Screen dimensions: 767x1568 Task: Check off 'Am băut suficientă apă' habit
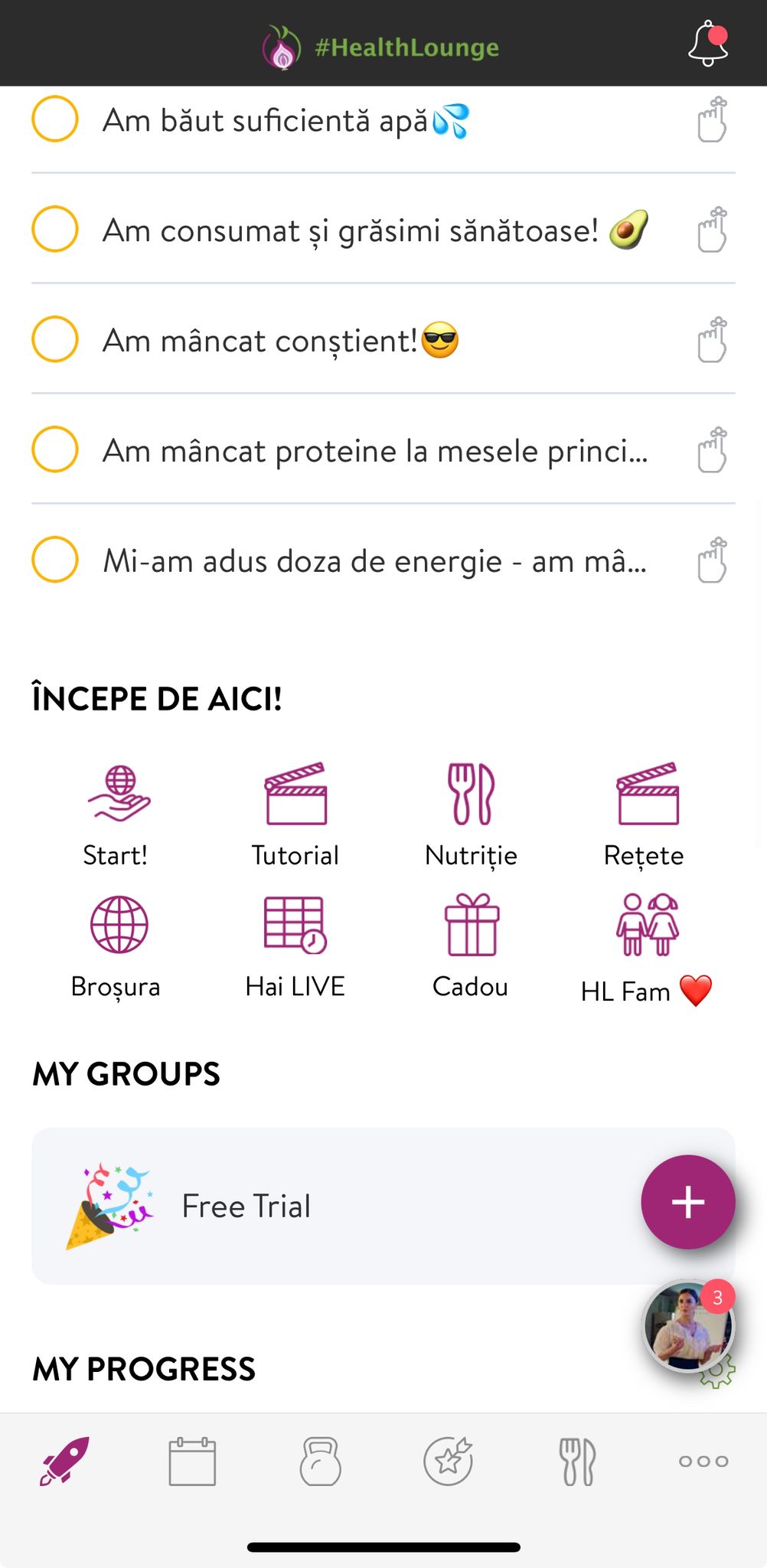(55, 119)
